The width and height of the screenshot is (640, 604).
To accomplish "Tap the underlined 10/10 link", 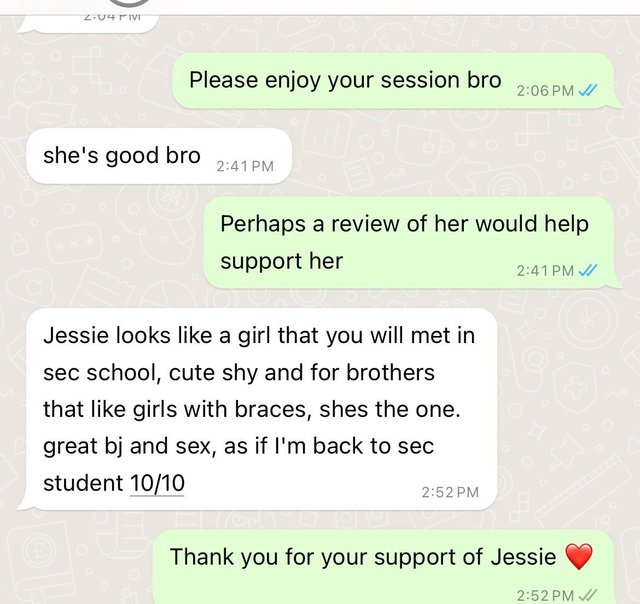I will (157, 483).
